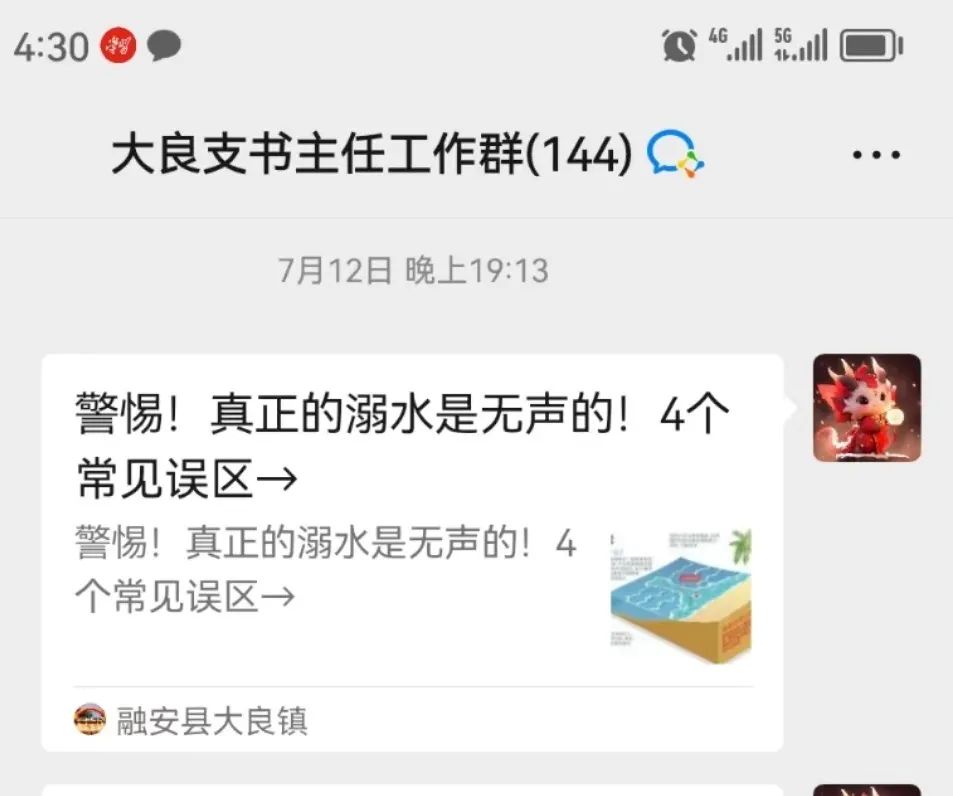View the red dragon avatar sender's profile
The width and height of the screenshot is (953, 796).
coord(866,408)
